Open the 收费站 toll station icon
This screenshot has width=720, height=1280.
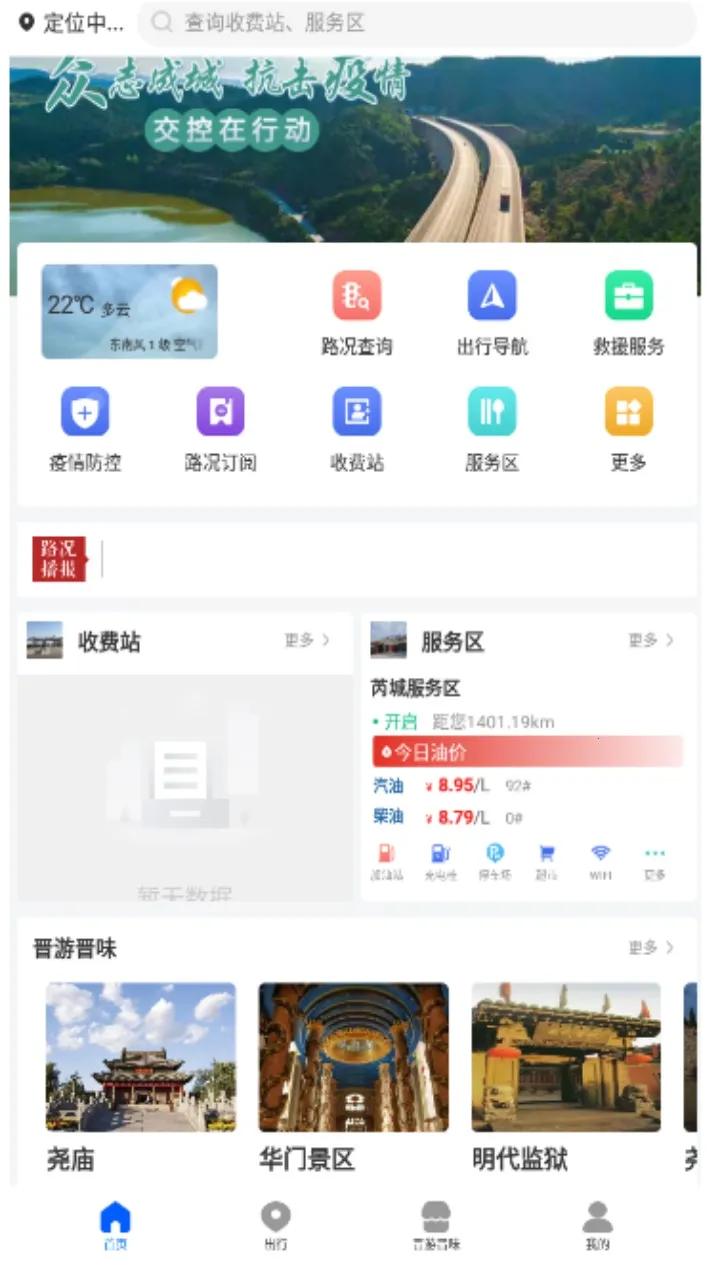[x=356, y=411]
